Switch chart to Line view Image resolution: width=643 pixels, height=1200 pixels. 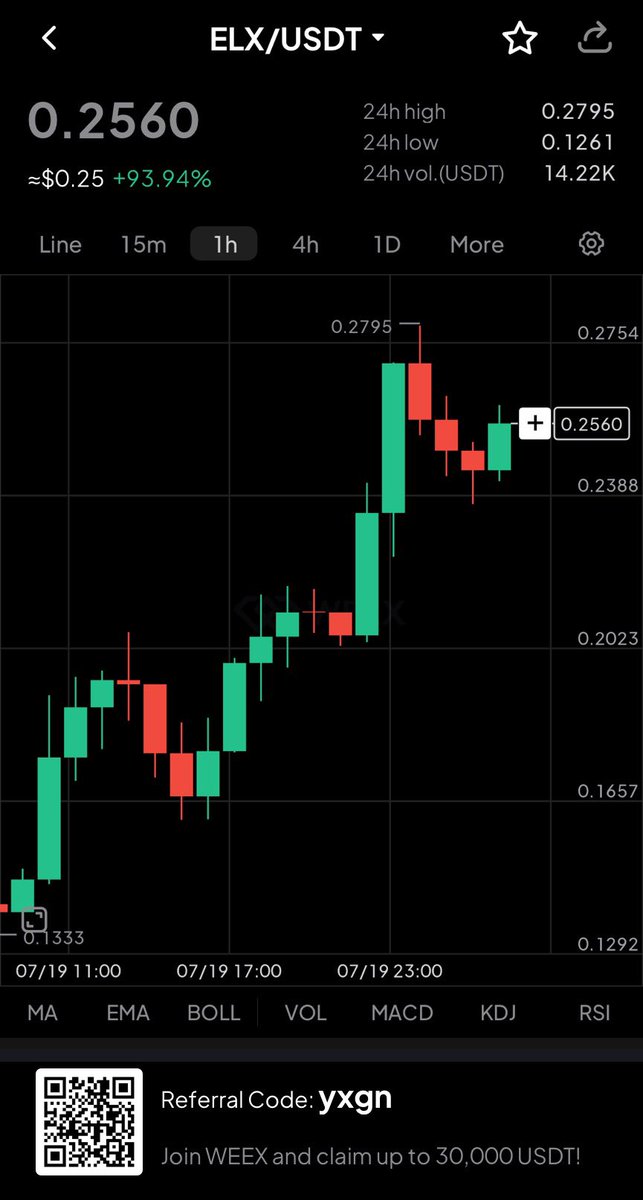(60, 244)
